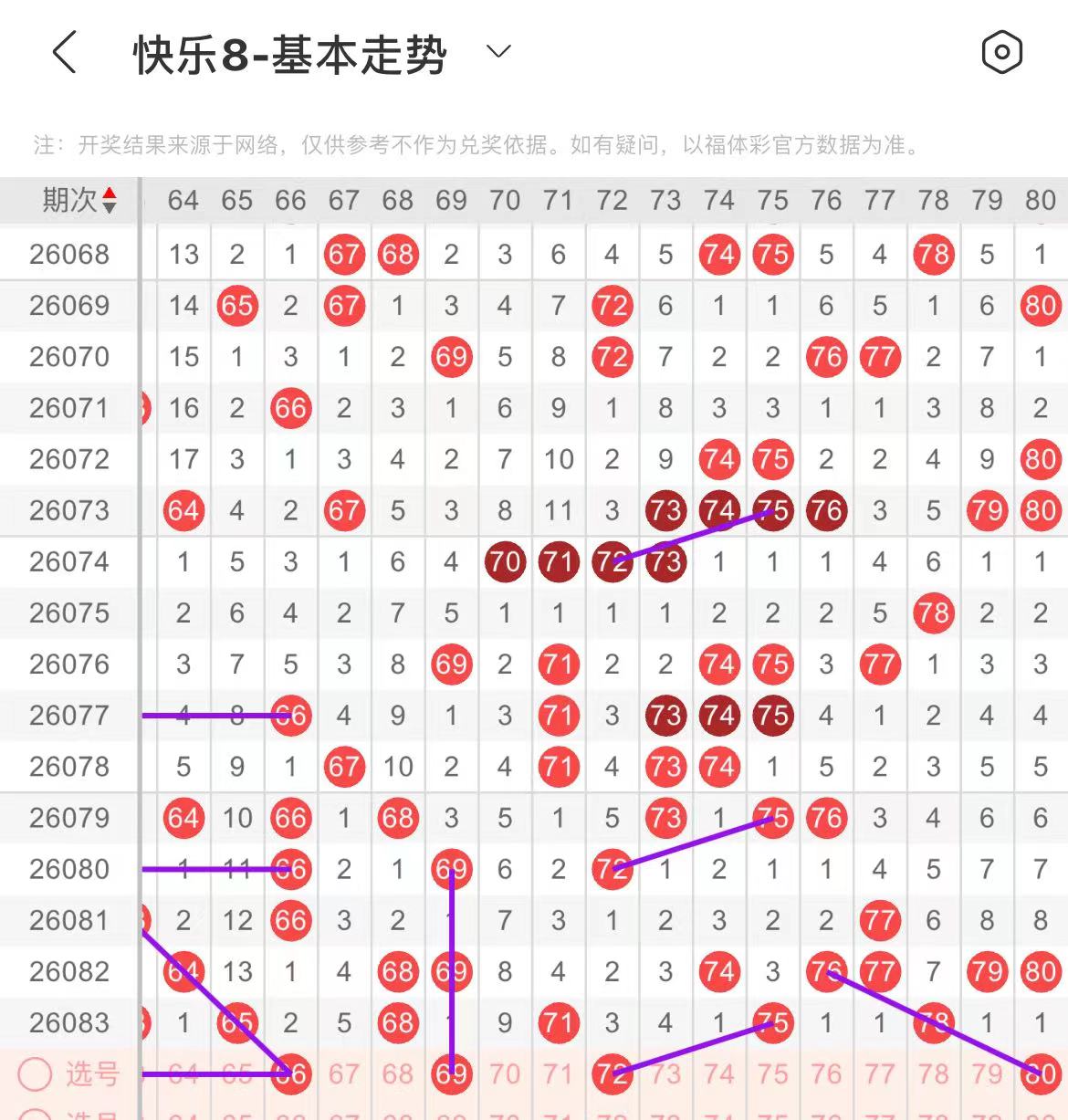Viewport: 1068px width, 1120px height.
Task: Open the chart settings hexagon icon
Action: (1001, 52)
